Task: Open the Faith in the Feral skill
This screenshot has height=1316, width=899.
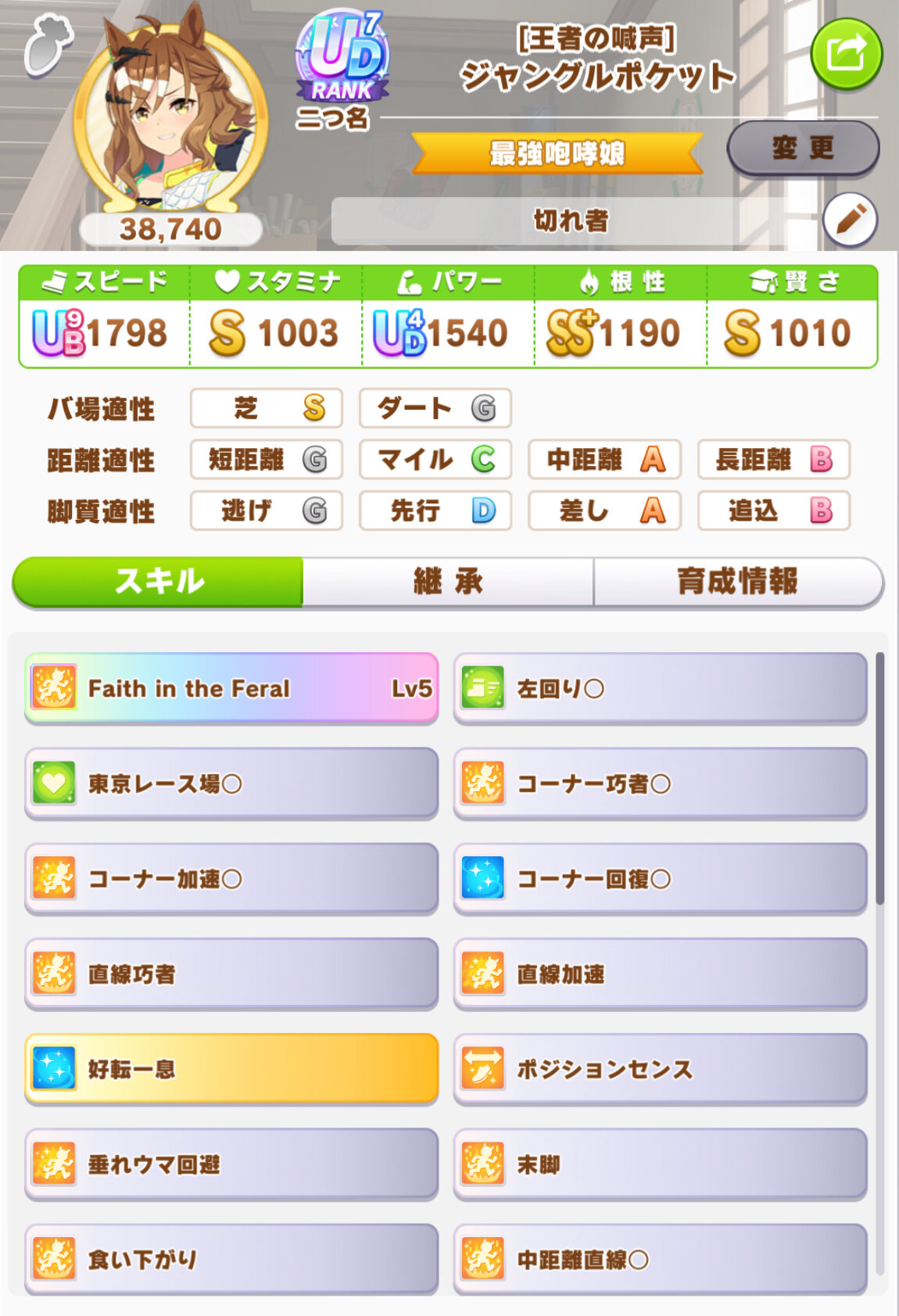Action: (231, 688)
